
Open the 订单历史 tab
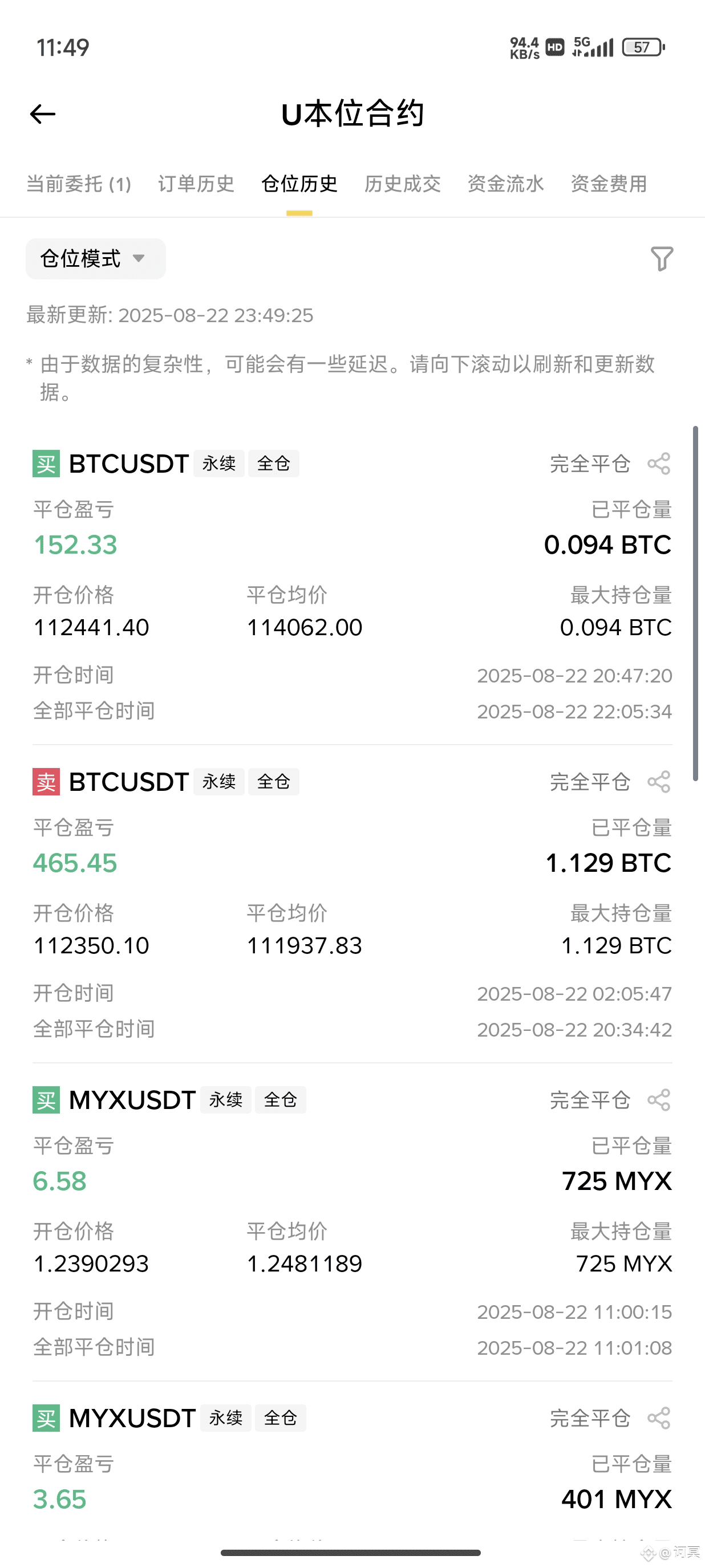tap(196, 184)
